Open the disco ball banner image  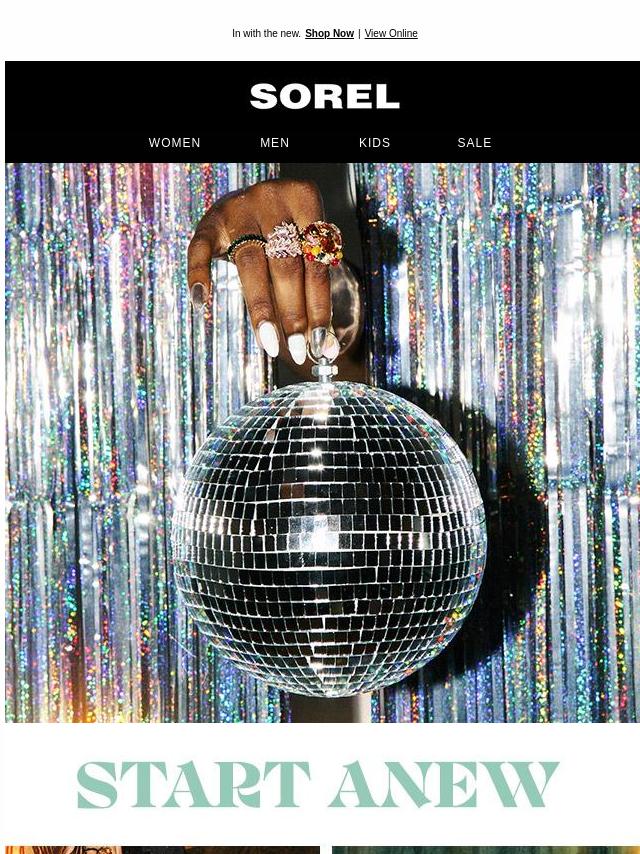tap(322, 442)
